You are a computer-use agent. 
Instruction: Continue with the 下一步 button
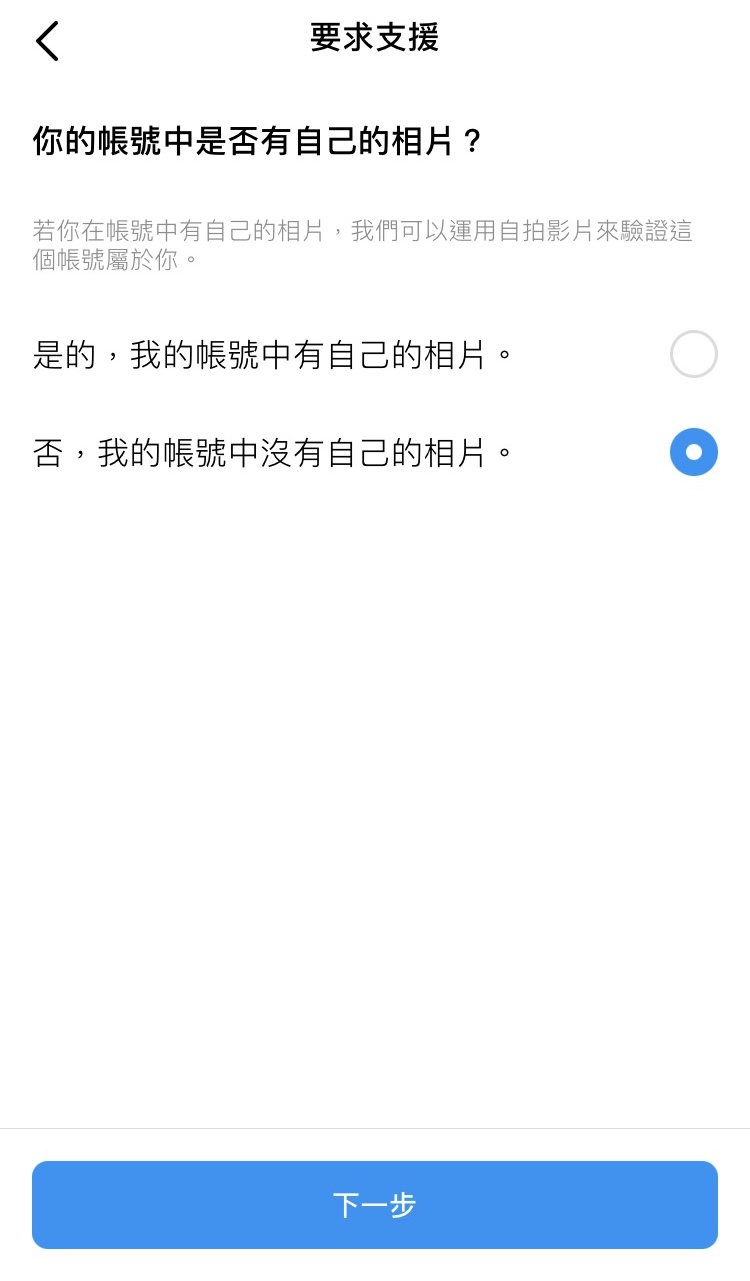(375, 1205)
